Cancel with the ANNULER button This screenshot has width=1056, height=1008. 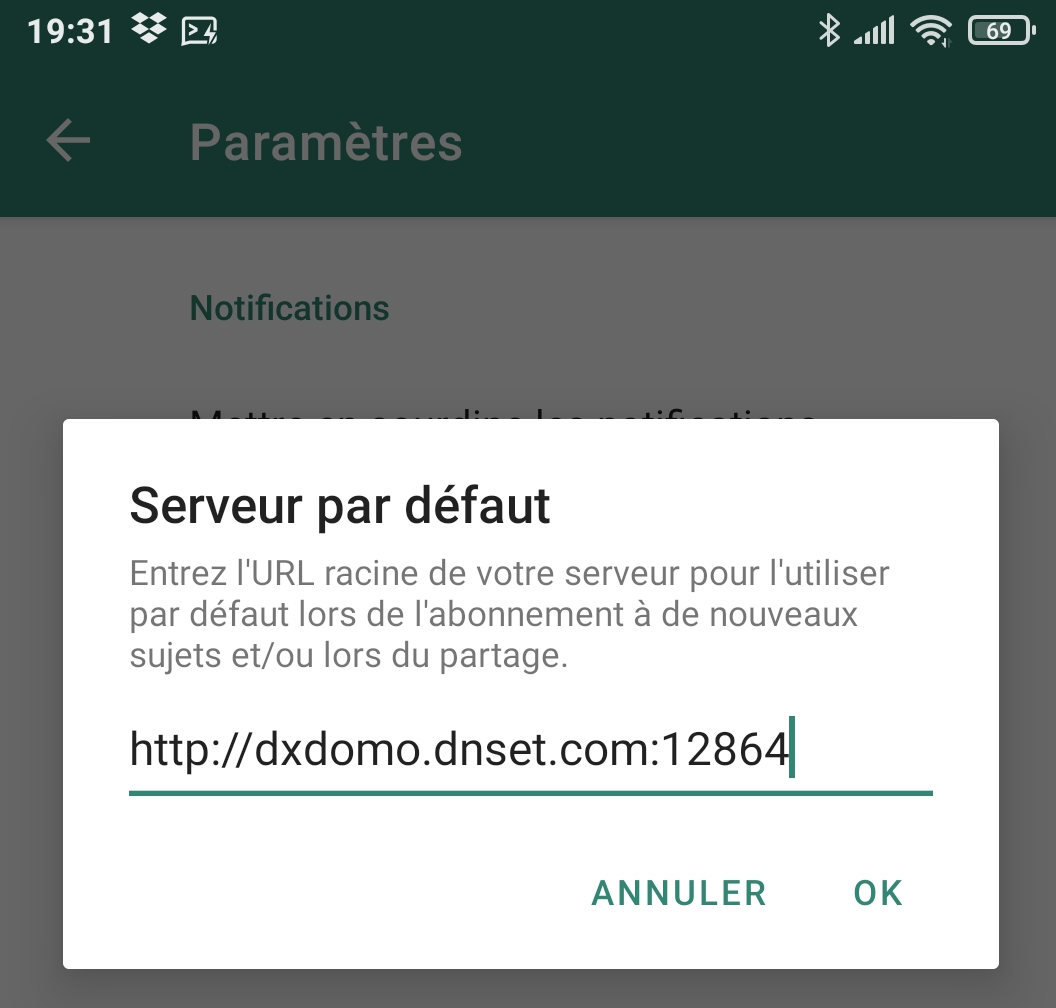click(679, 893)
